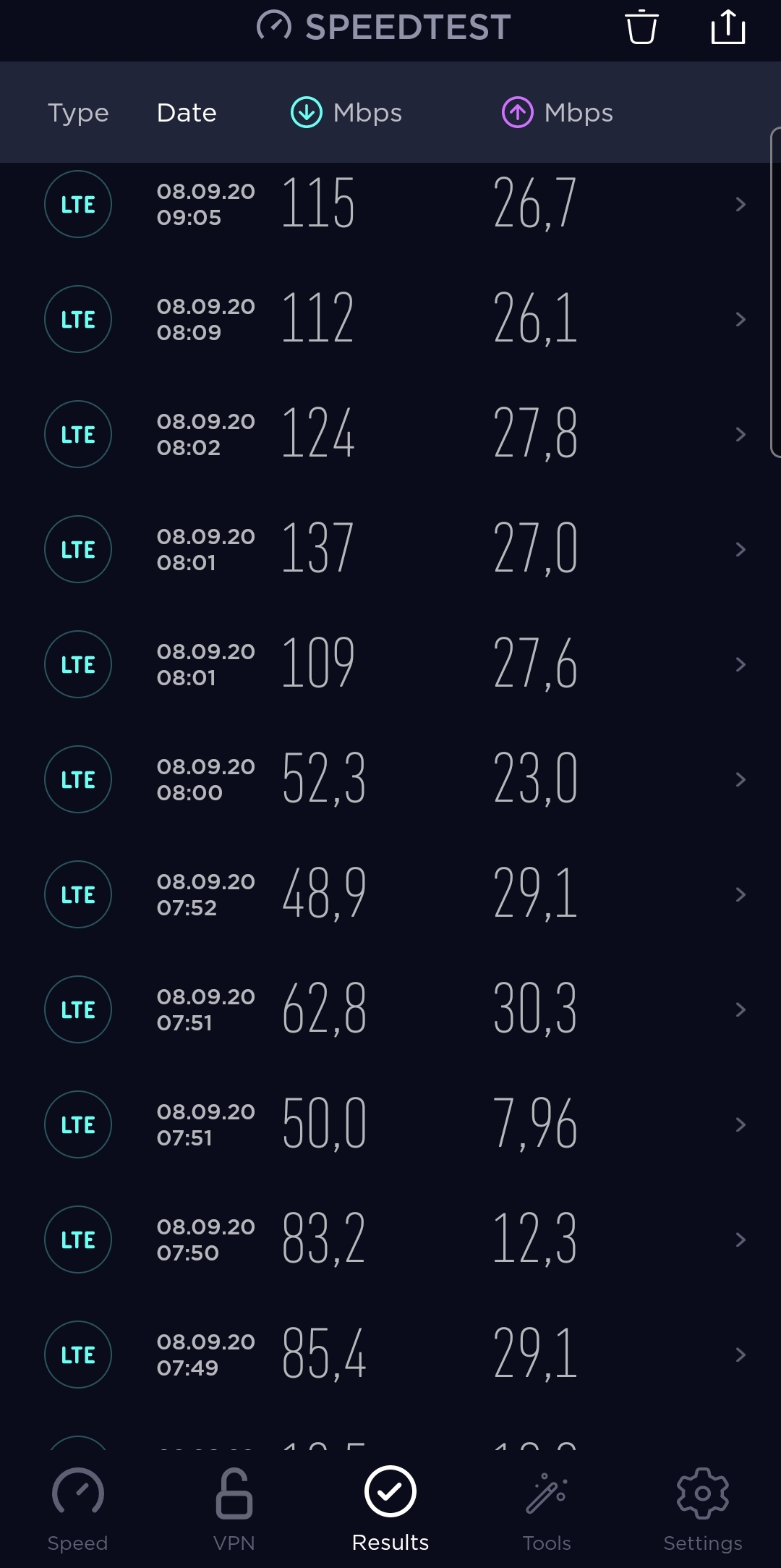
Task: Share results using the export icon
Action: 727,27
